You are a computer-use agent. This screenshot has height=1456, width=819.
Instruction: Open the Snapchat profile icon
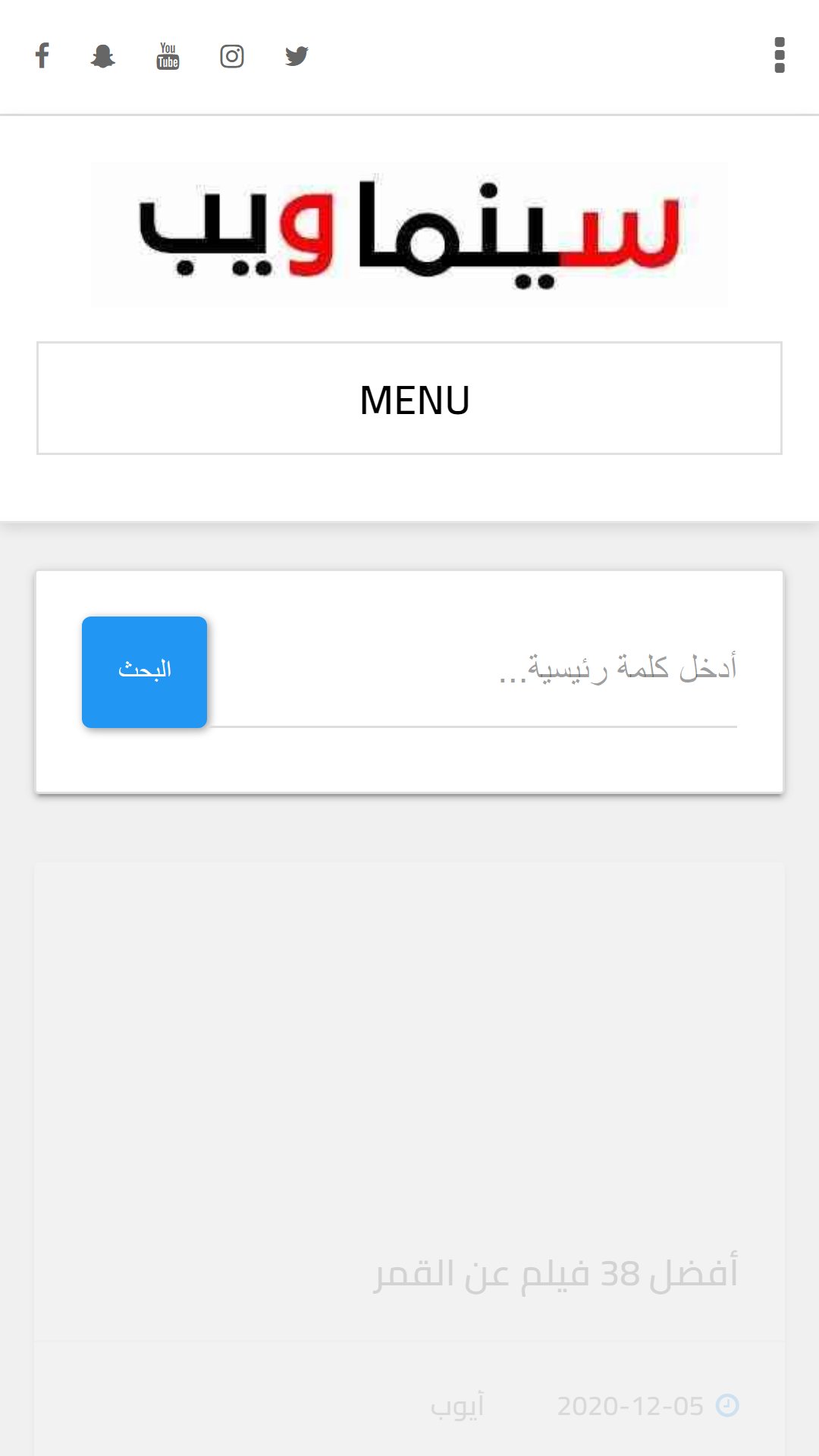click(103, 56)
